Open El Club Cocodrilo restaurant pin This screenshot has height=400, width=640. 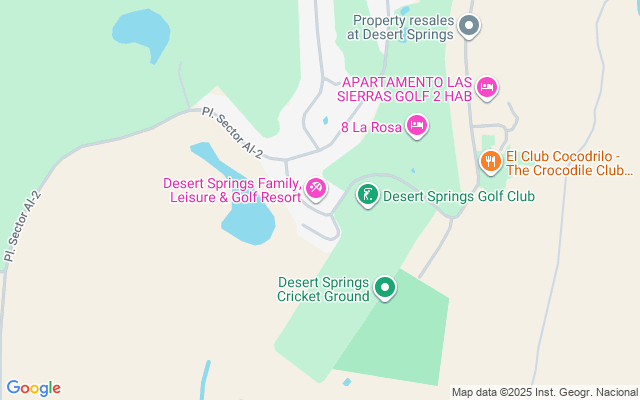[490, 161]
